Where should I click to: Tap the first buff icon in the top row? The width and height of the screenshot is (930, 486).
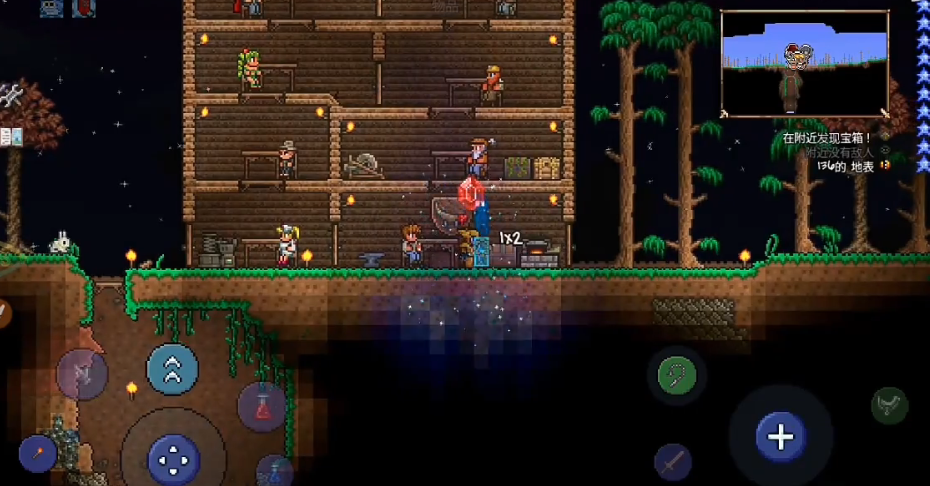point(52,8)
